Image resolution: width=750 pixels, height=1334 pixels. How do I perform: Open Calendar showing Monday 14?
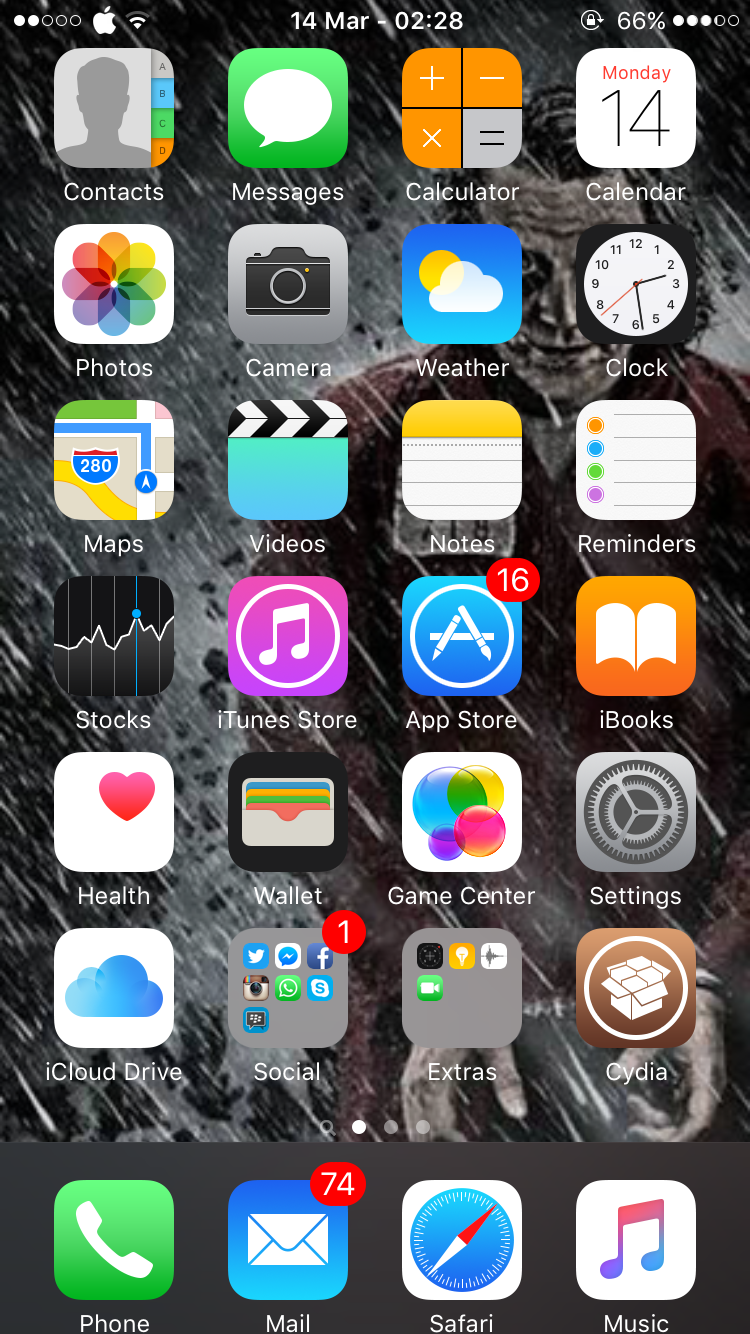636,108
